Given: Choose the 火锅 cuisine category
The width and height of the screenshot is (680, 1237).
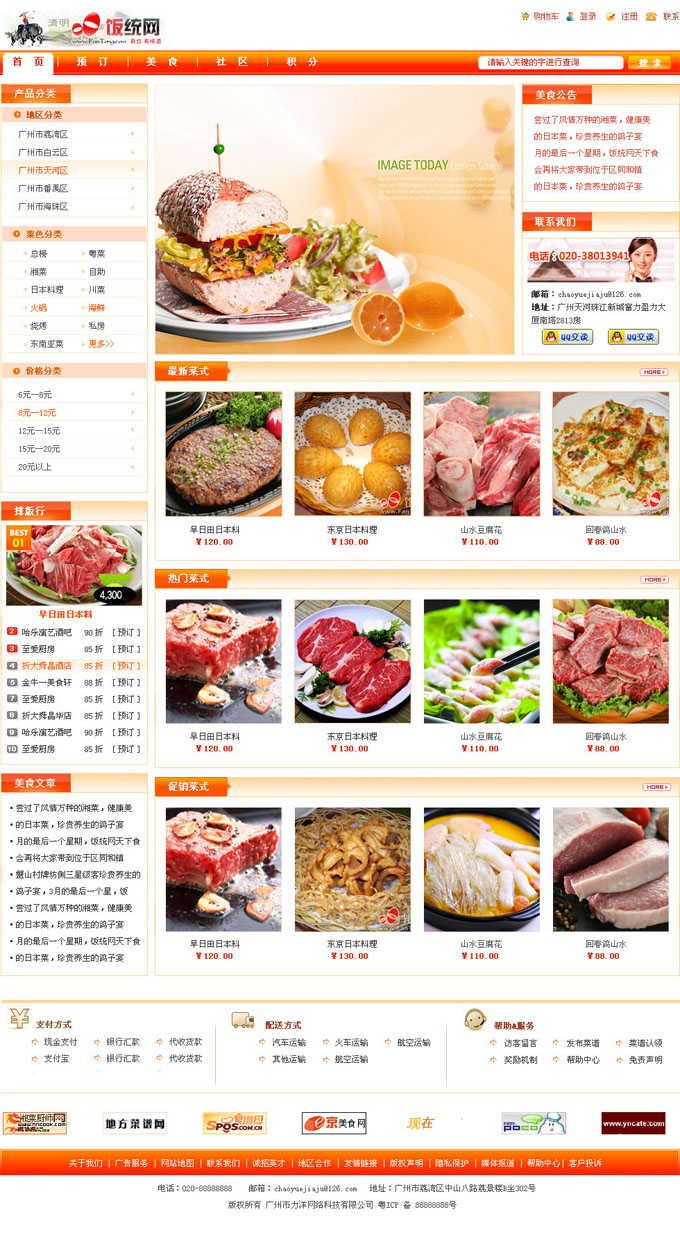Looking at the screenshot, I should (38, 308).
